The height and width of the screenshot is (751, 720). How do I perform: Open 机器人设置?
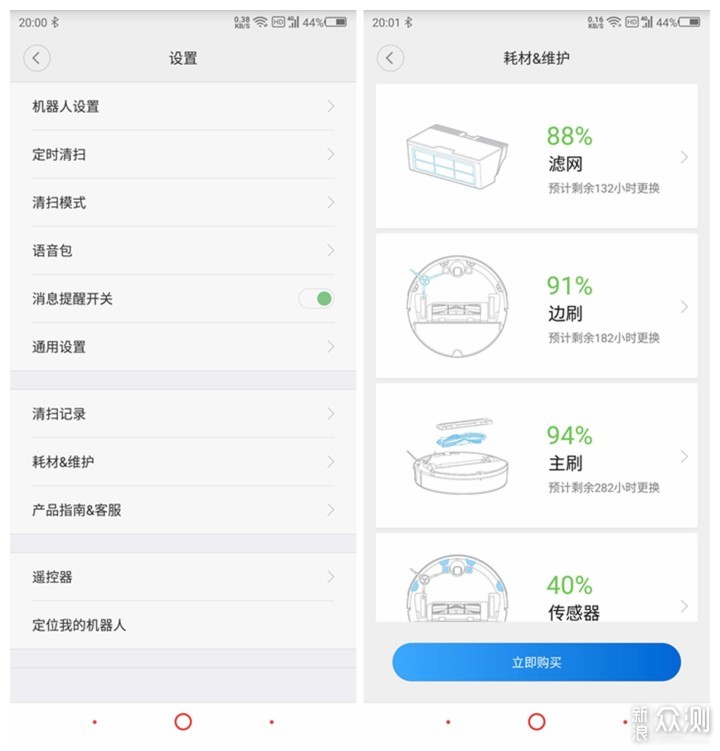[182, 106]
